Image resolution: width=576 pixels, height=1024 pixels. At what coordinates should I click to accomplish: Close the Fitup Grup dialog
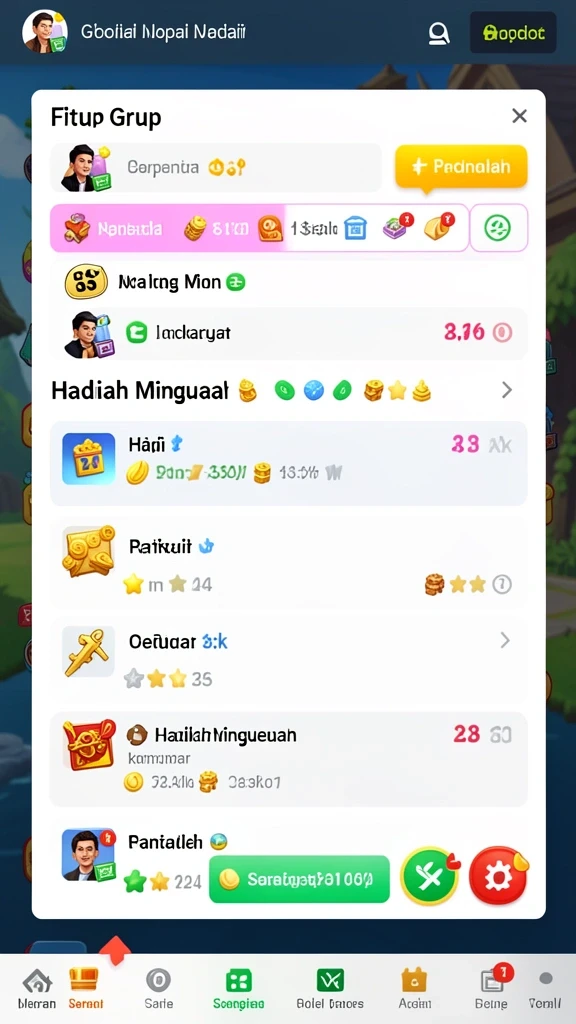[x=519, y=116]
